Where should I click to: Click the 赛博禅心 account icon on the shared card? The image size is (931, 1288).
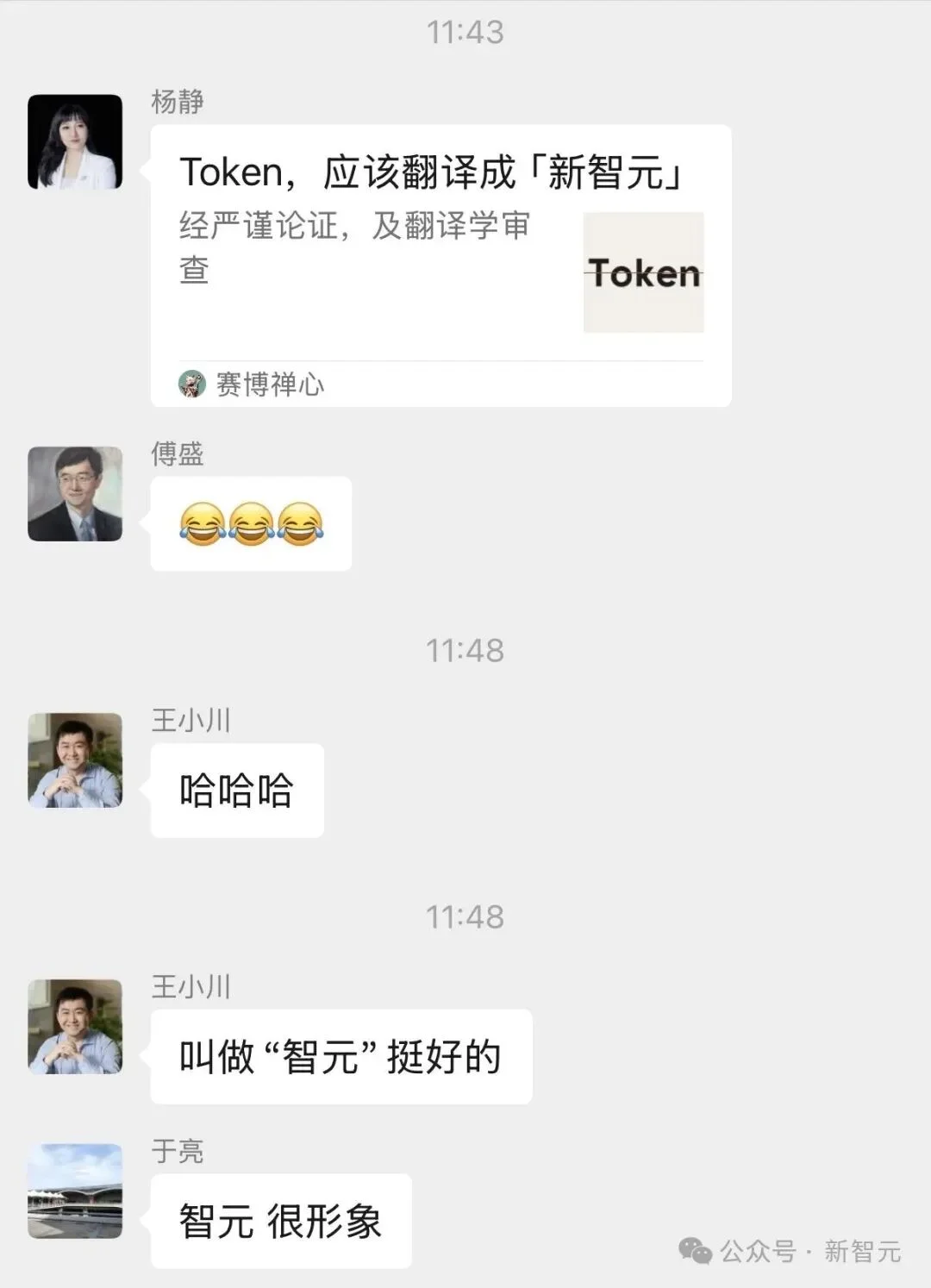coord(191,385)
